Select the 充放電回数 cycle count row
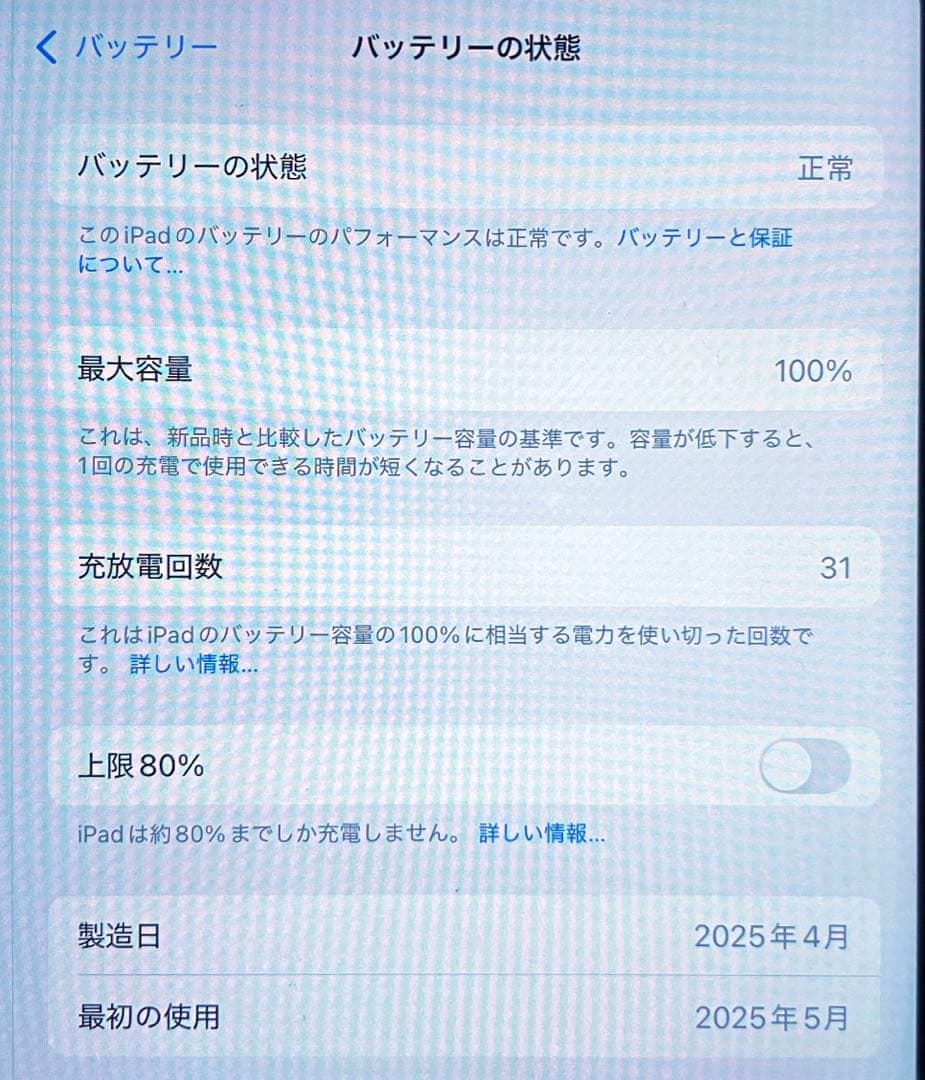This screenshot has height=1080, width=925. tap(460, 567)
